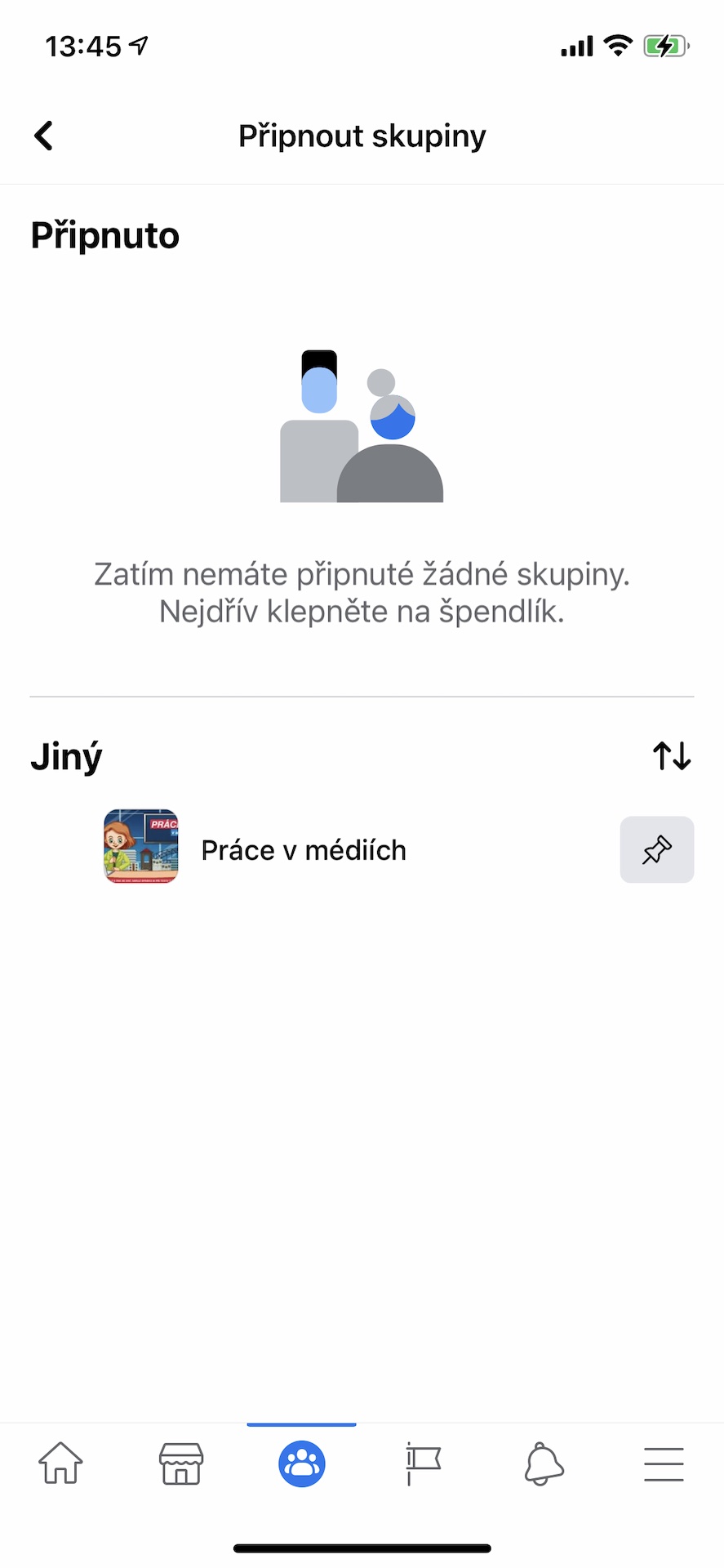Switch to the Pages flag tab
Viewport: 724px width, 1568px height.
[x=423, y=1463]
